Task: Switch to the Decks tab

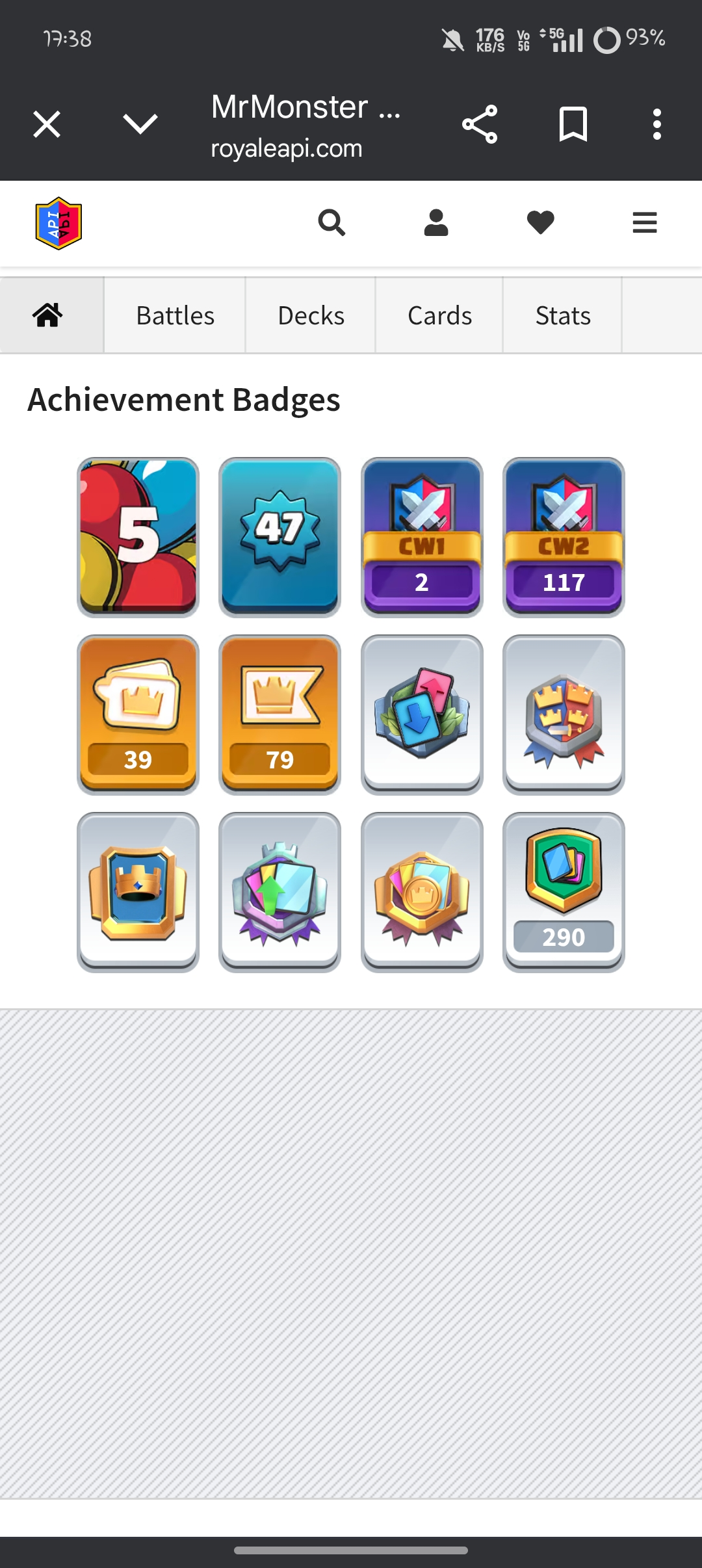Action: 311,315
